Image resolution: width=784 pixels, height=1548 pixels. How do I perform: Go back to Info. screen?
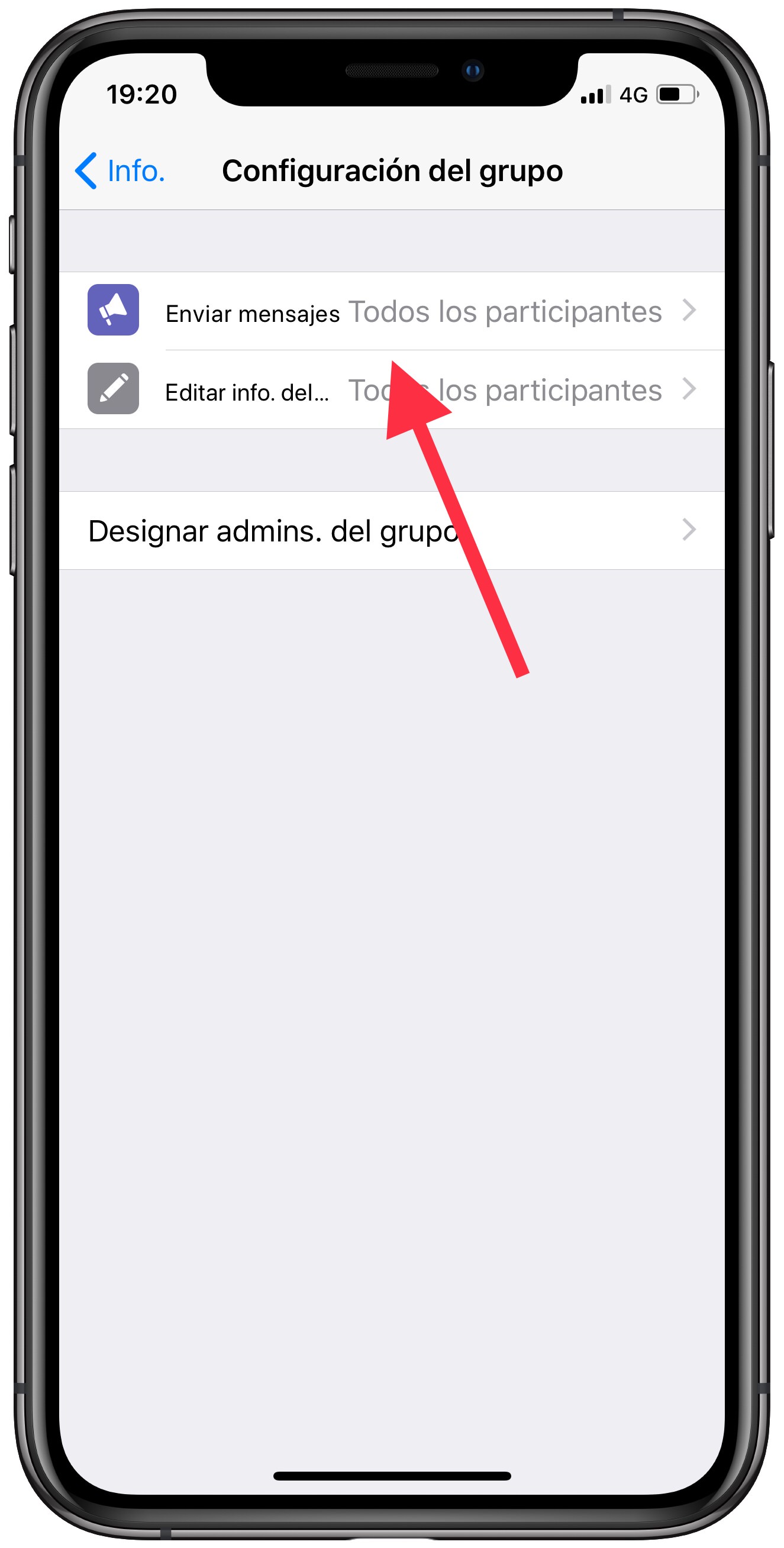click(x=120, y=171)
